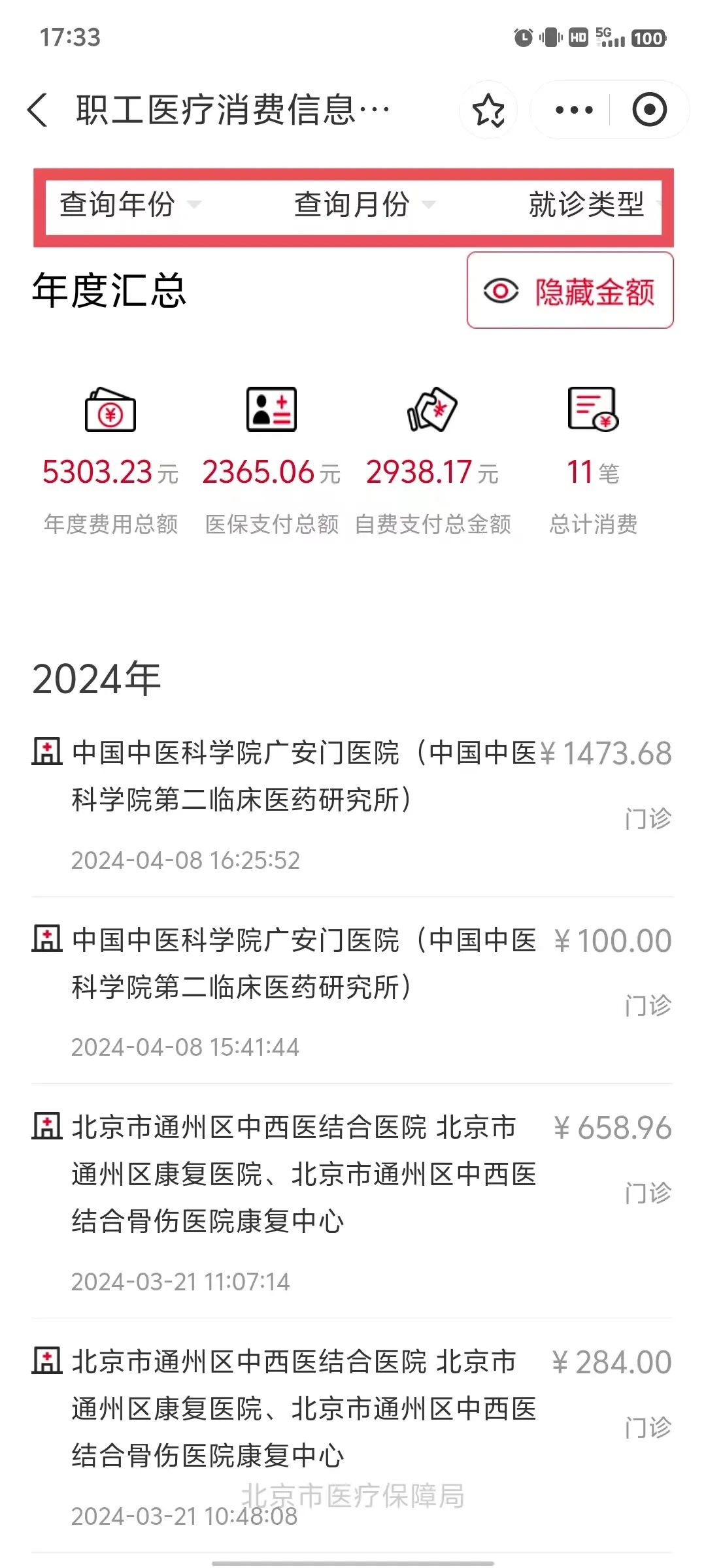Add this mini program to favorites

[x=488, y=110]
